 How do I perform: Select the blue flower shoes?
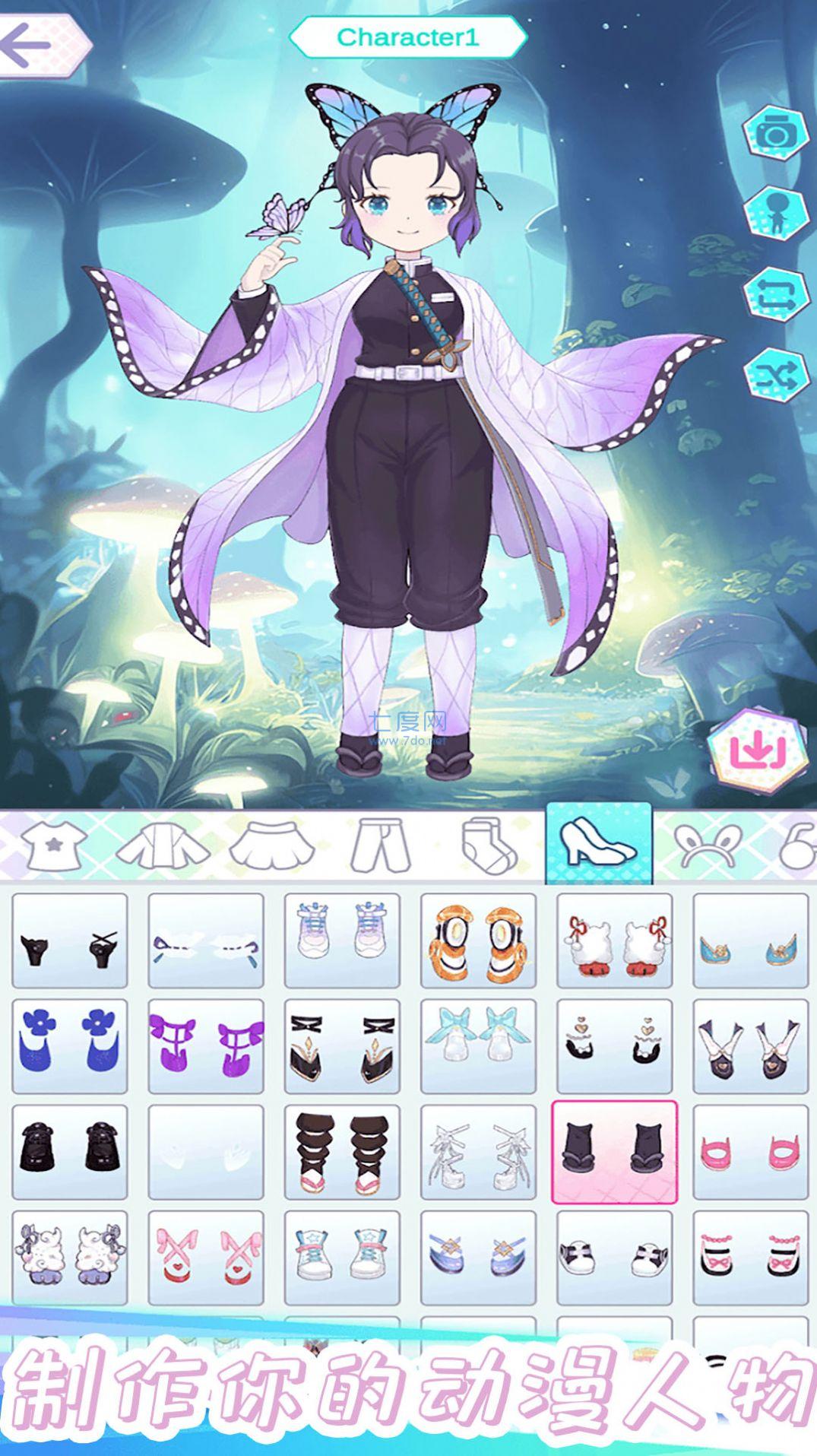click(69, 1045)
